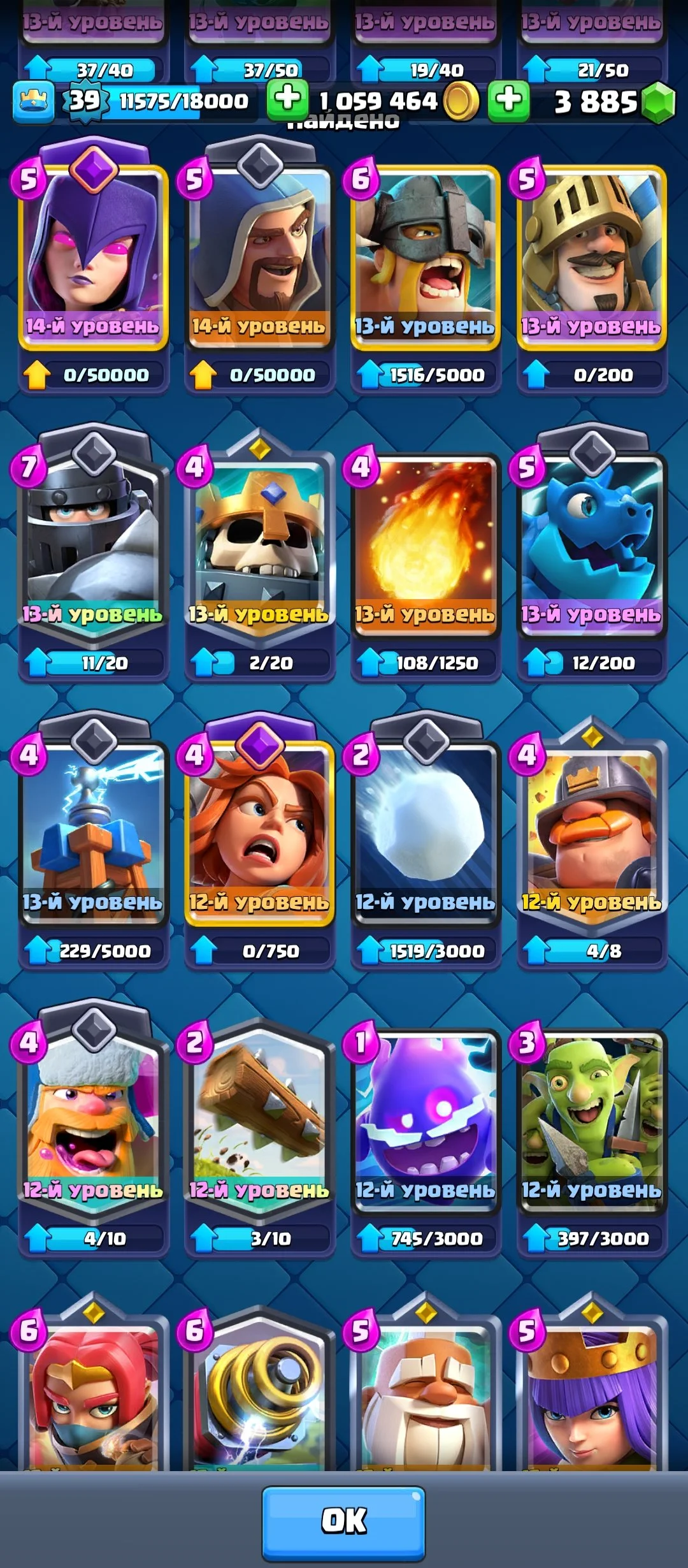
Task: Open the Valkyrie card
Action: tap(259, 829)
